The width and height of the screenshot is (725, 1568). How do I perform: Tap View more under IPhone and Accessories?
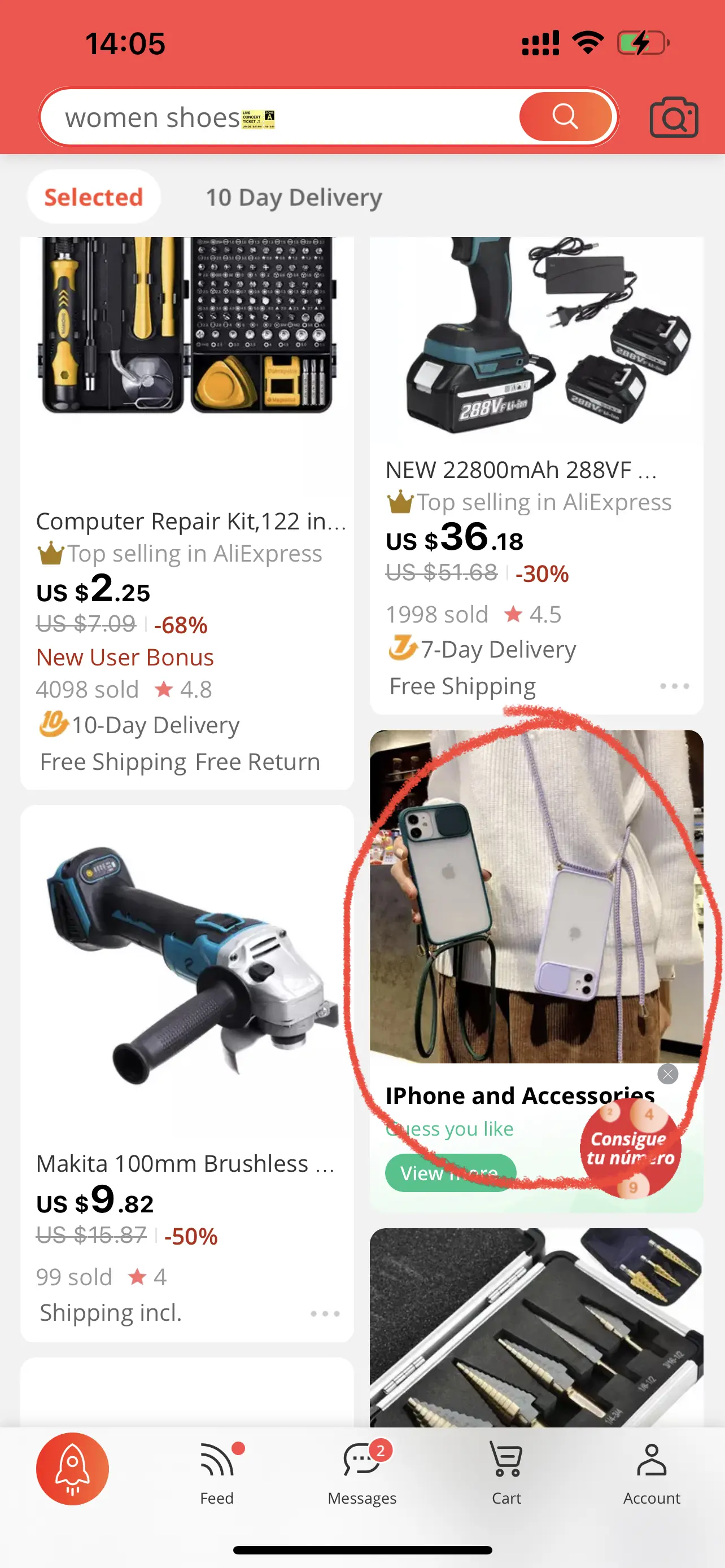coord(450,1173)
